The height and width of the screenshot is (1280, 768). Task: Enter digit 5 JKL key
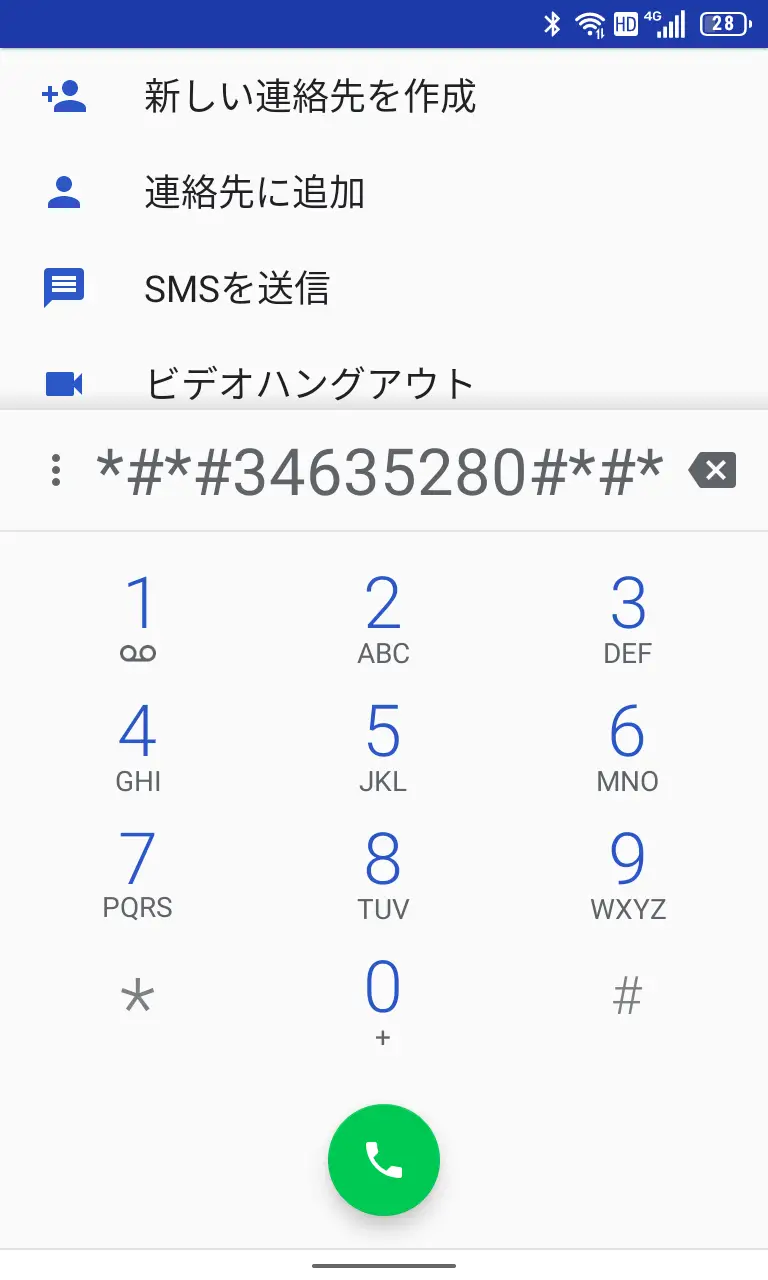[384, 747]
